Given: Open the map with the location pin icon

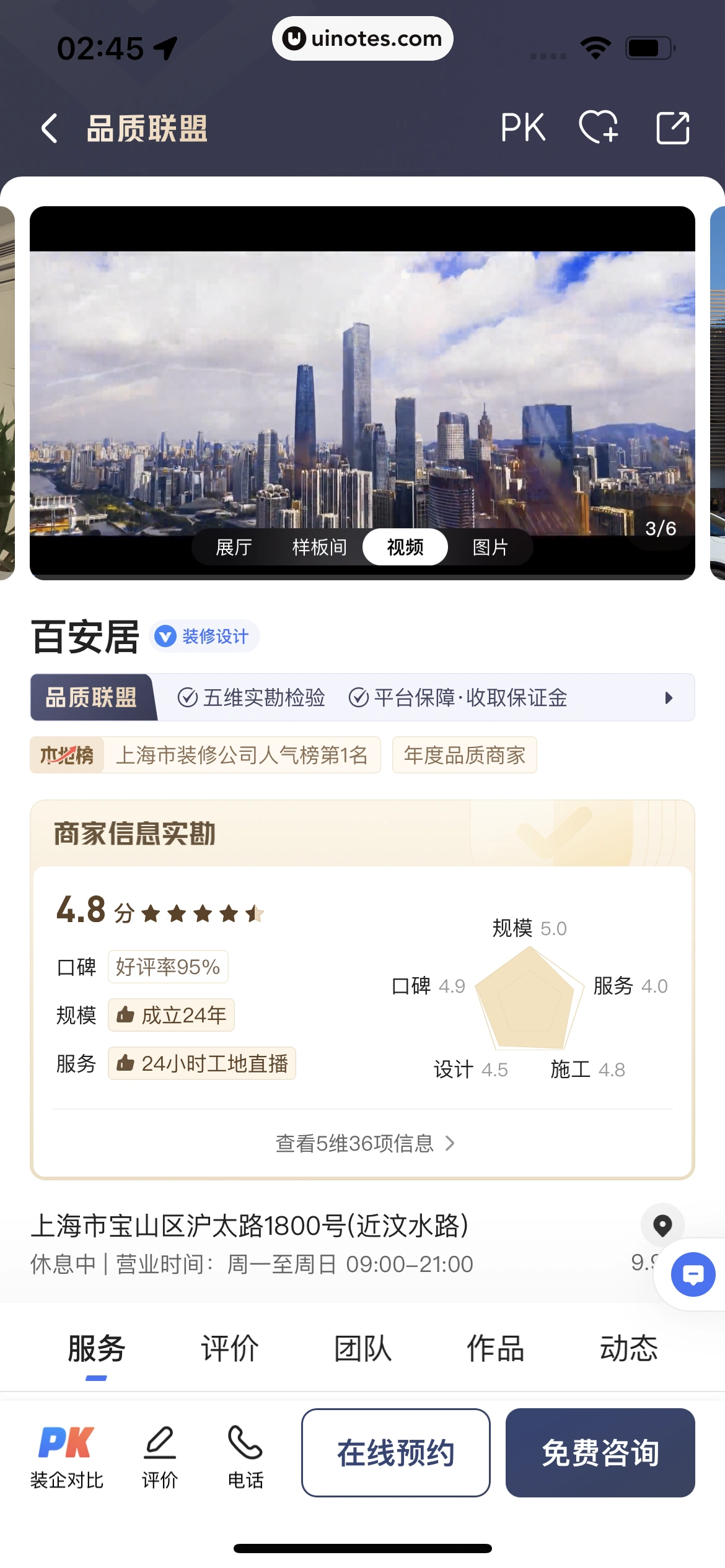Looking at the screenshot, I should click(x=662, y=1226).
